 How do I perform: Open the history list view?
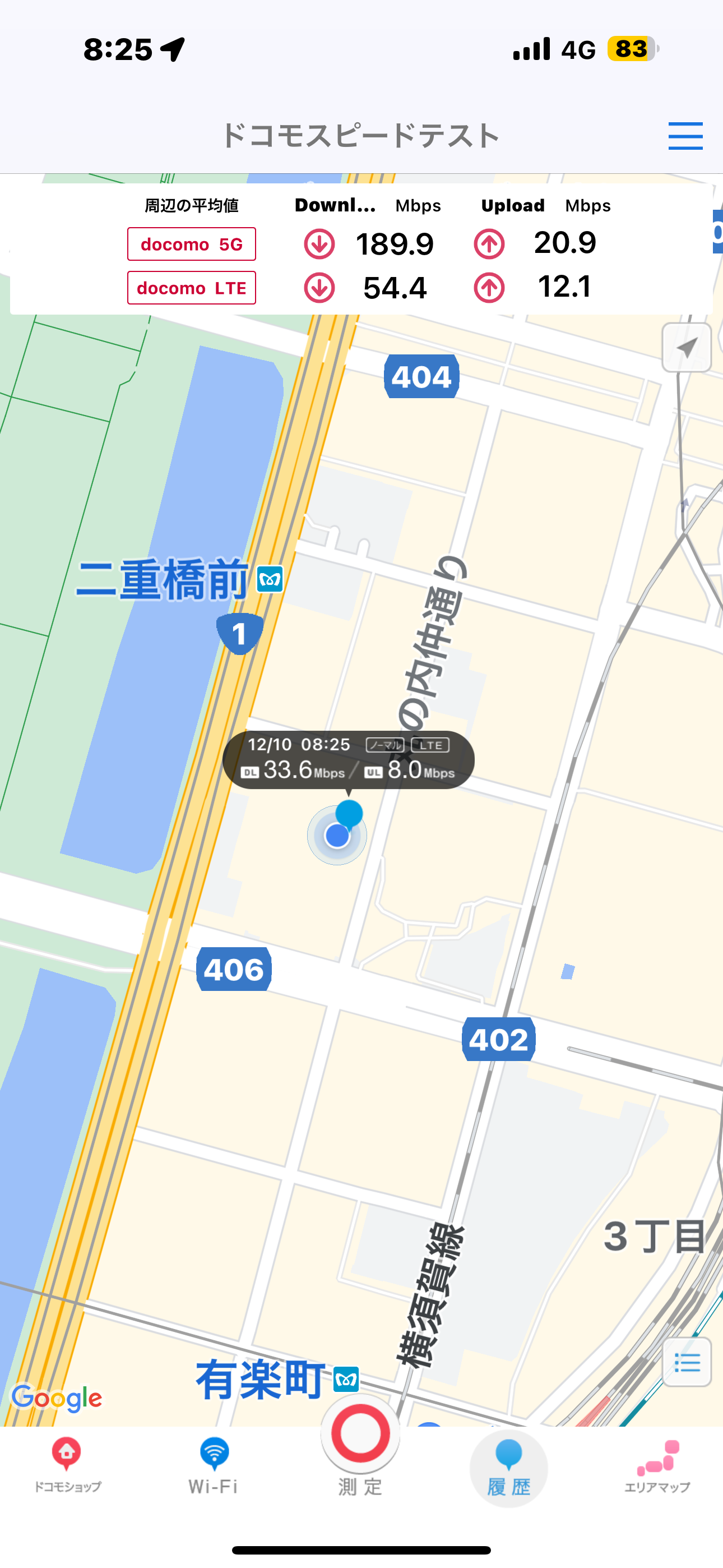(687, 1363)
